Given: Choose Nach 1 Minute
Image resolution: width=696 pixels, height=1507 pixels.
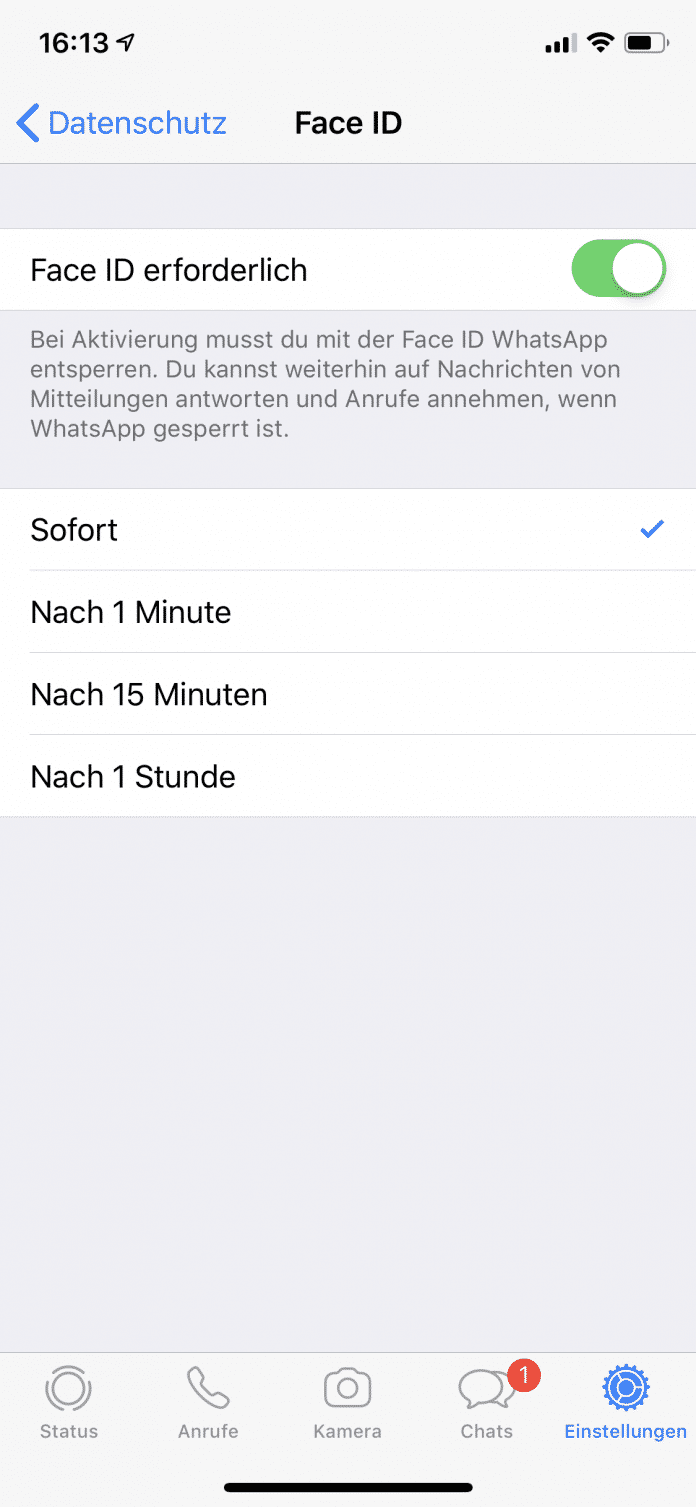Looking at the screenshot, I should click(347, 611).
